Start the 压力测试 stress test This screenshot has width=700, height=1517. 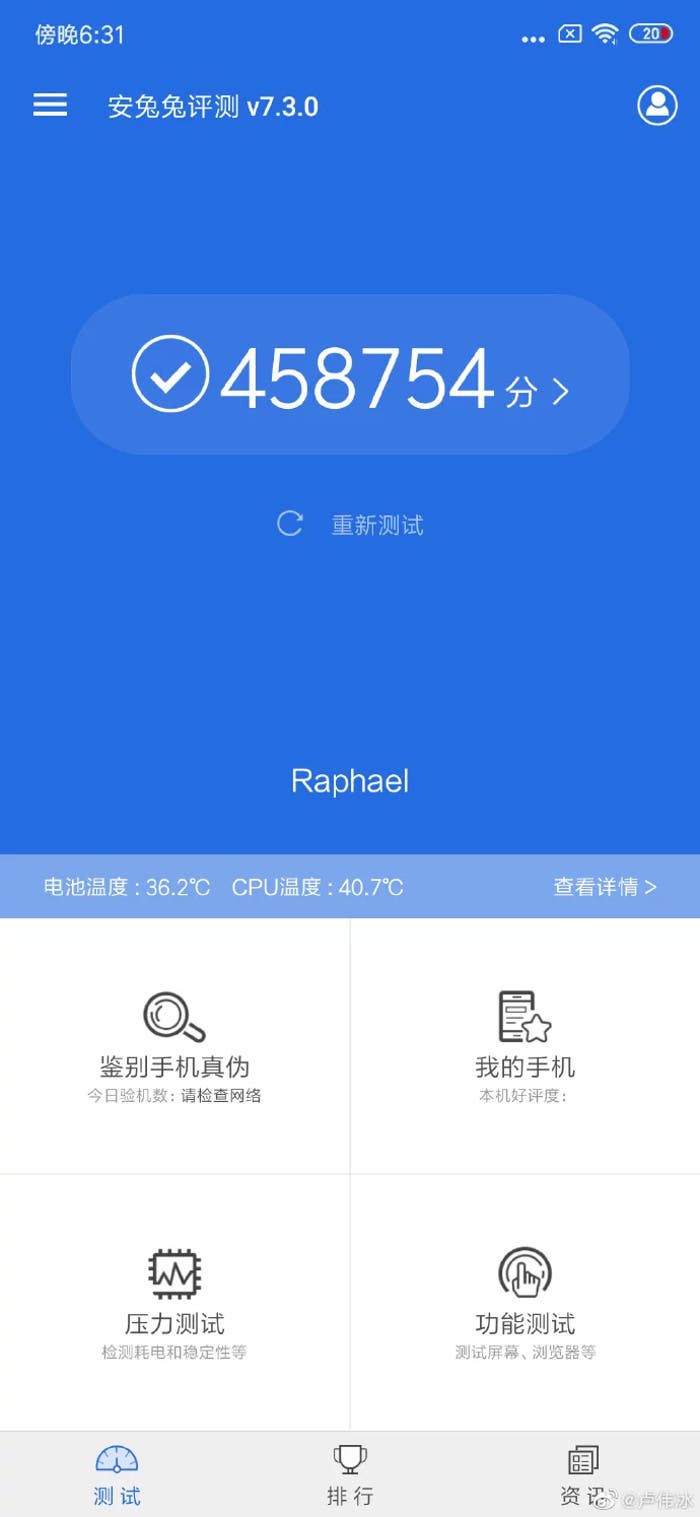175,1302
